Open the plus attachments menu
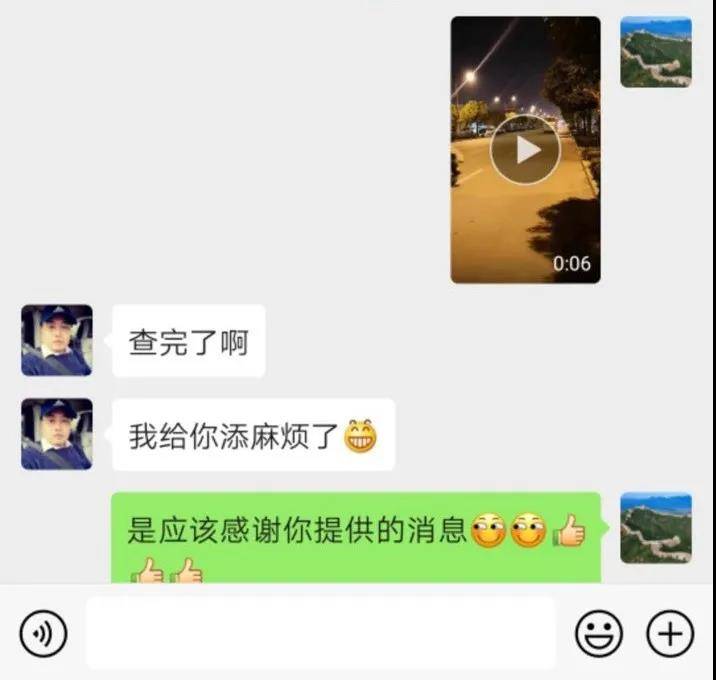This screenshot has height=680, width=716. (670, 632)
